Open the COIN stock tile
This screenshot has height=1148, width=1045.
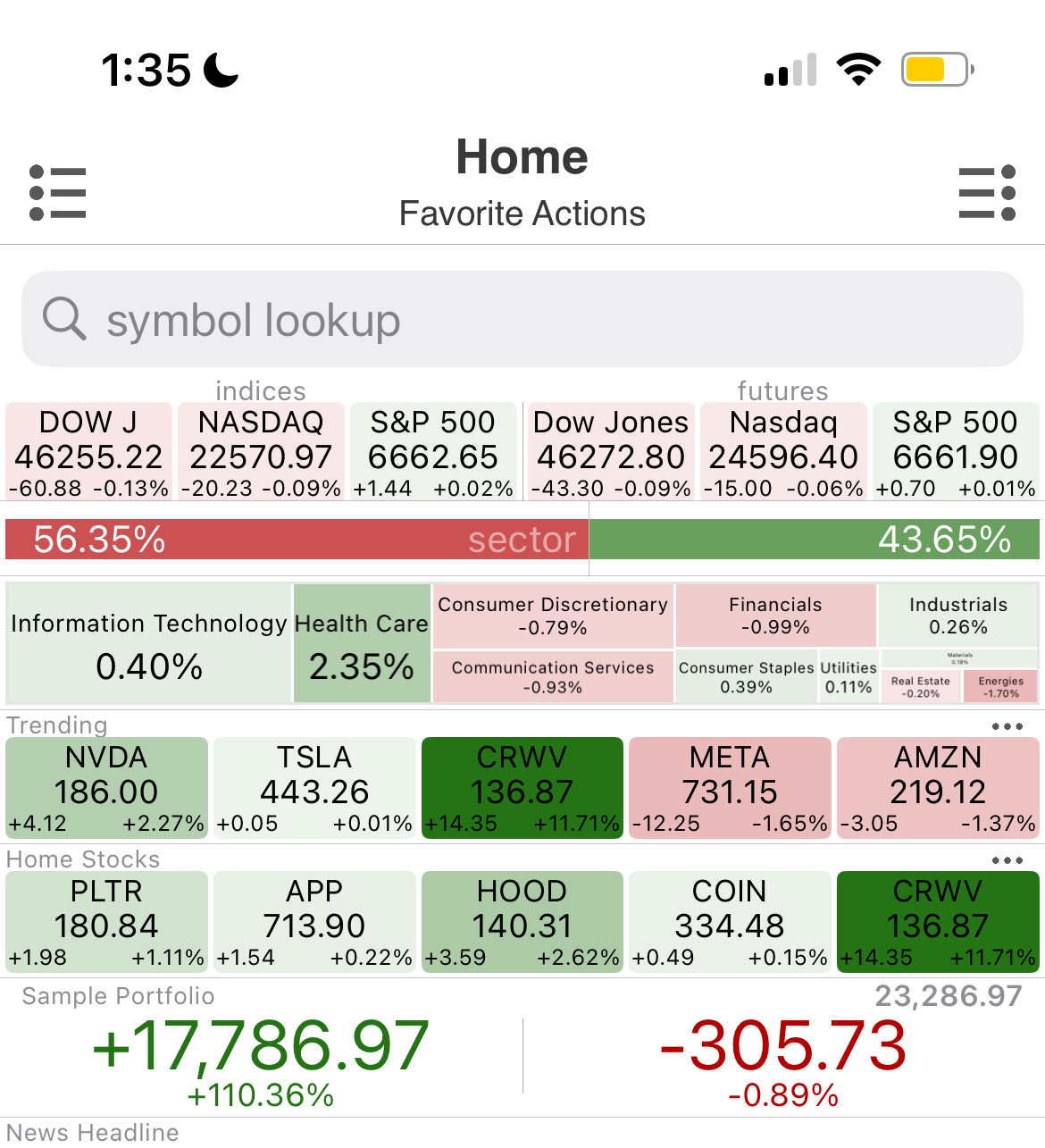pyautogui.click(x=730, y=923)
